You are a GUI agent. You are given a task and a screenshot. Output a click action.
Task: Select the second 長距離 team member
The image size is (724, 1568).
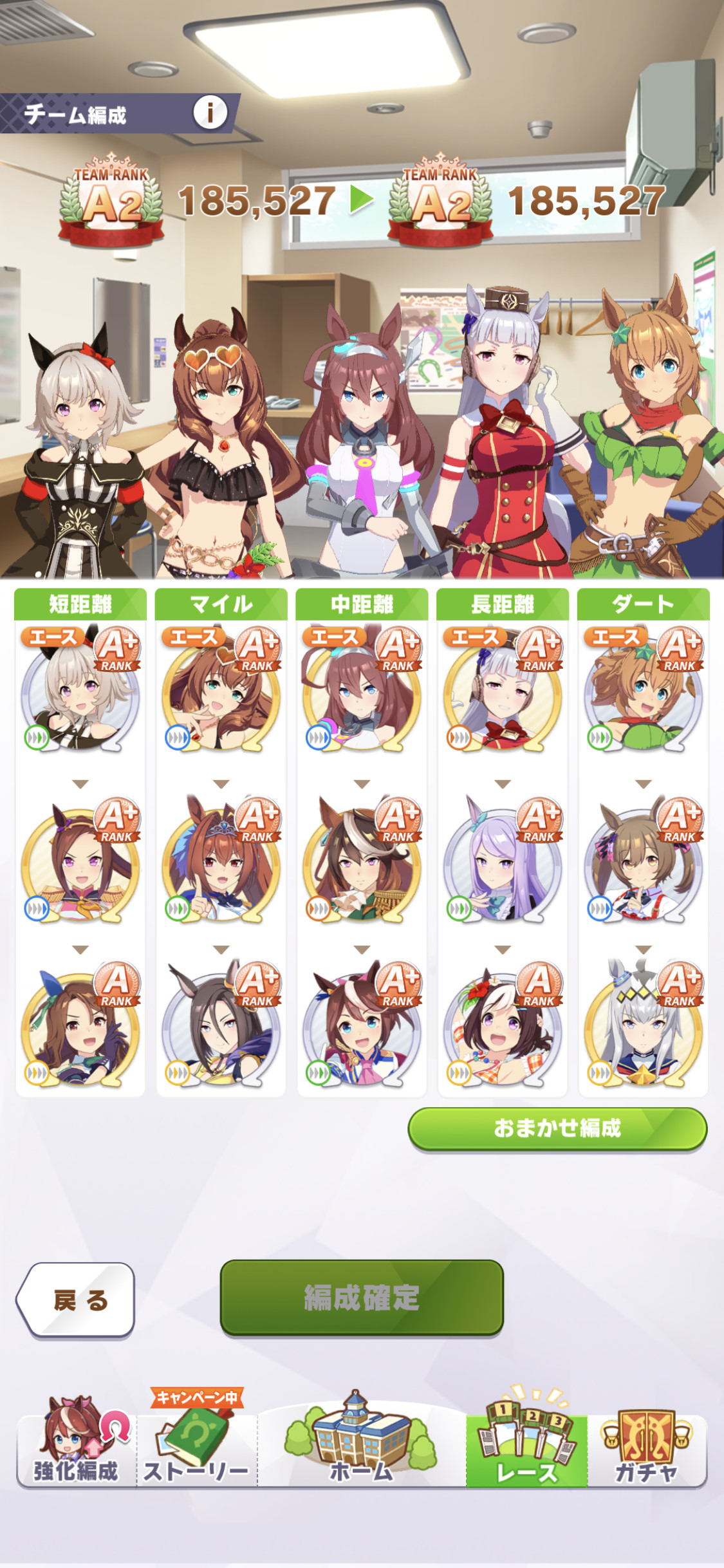(503, 861)
